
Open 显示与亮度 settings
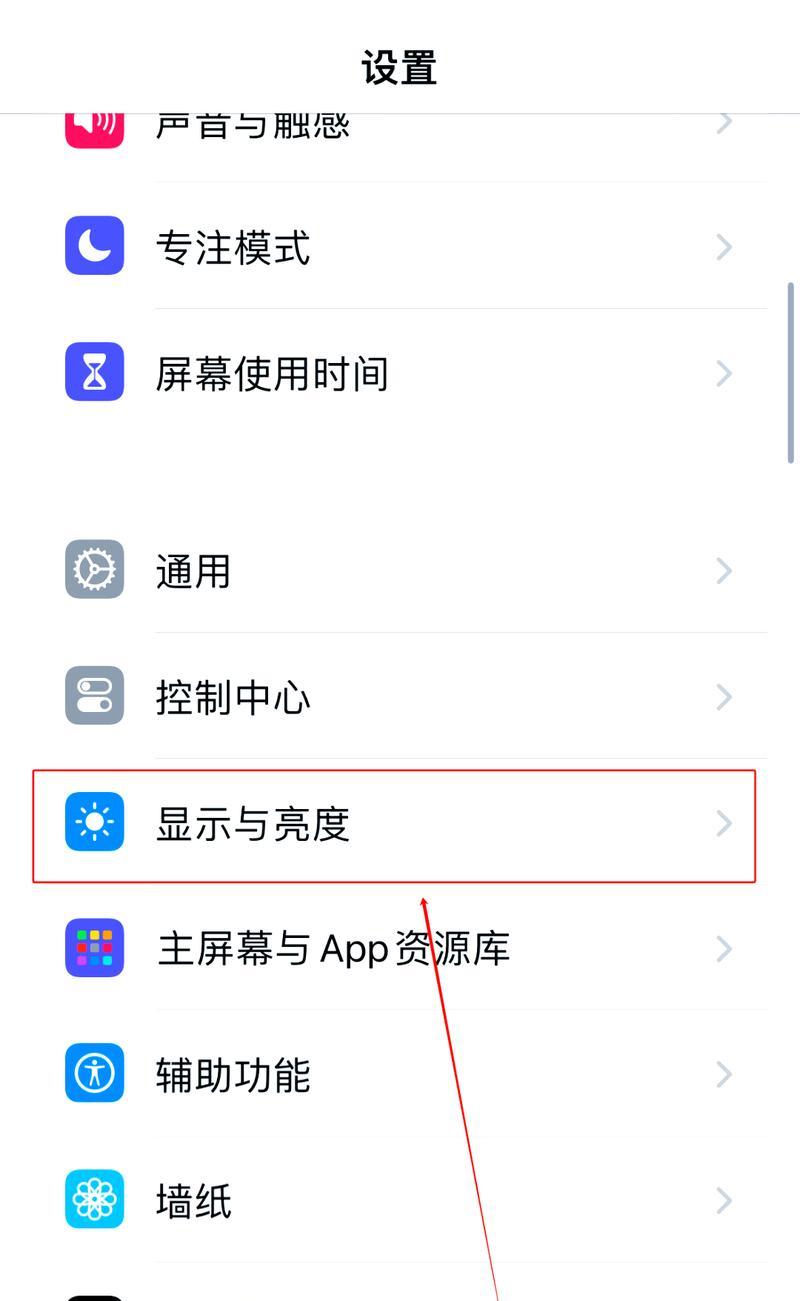400,822
